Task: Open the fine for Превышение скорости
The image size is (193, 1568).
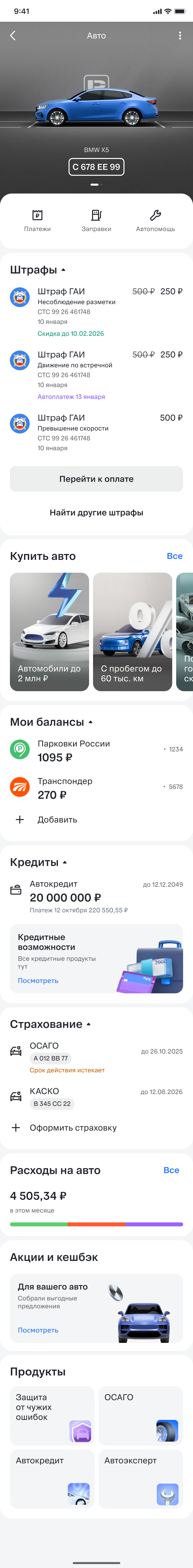Action: [x=96, y=432]
